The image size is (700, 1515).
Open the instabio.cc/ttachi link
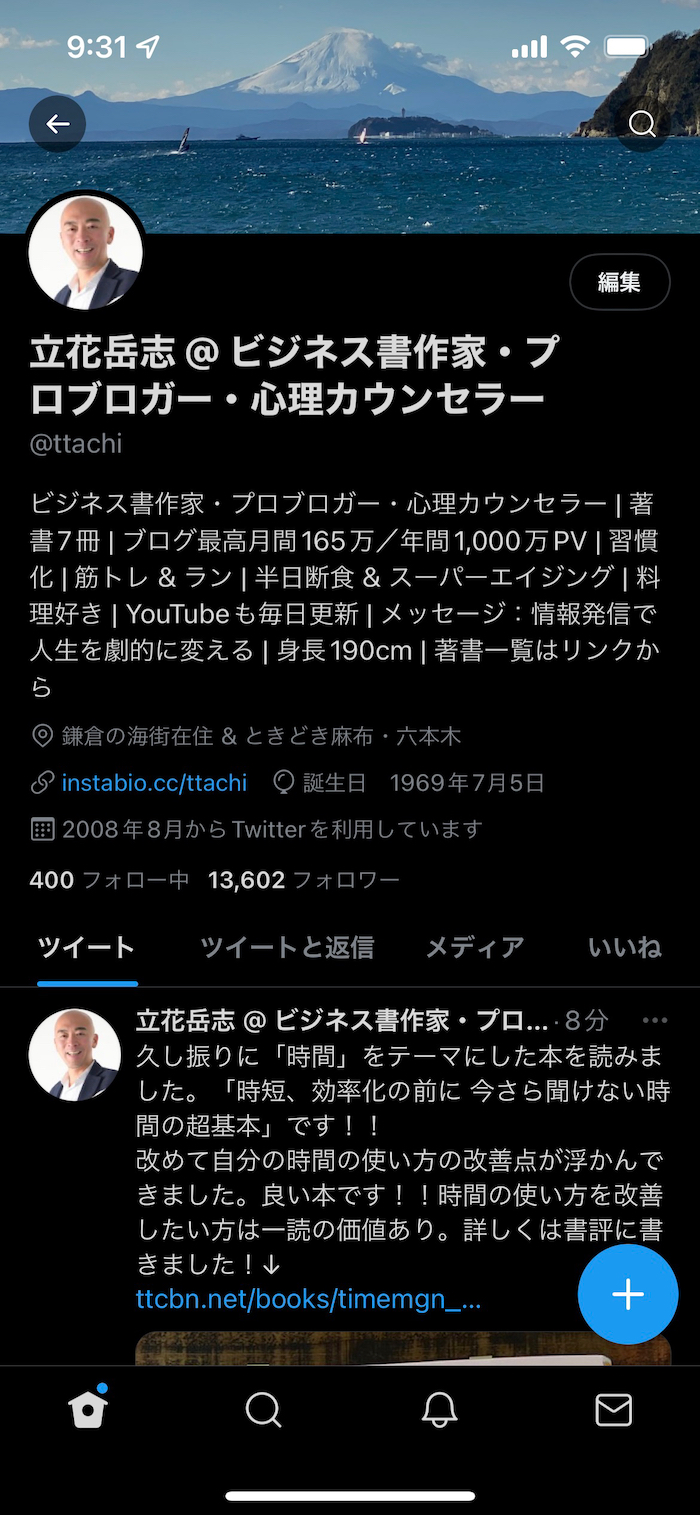pos(154,783)
